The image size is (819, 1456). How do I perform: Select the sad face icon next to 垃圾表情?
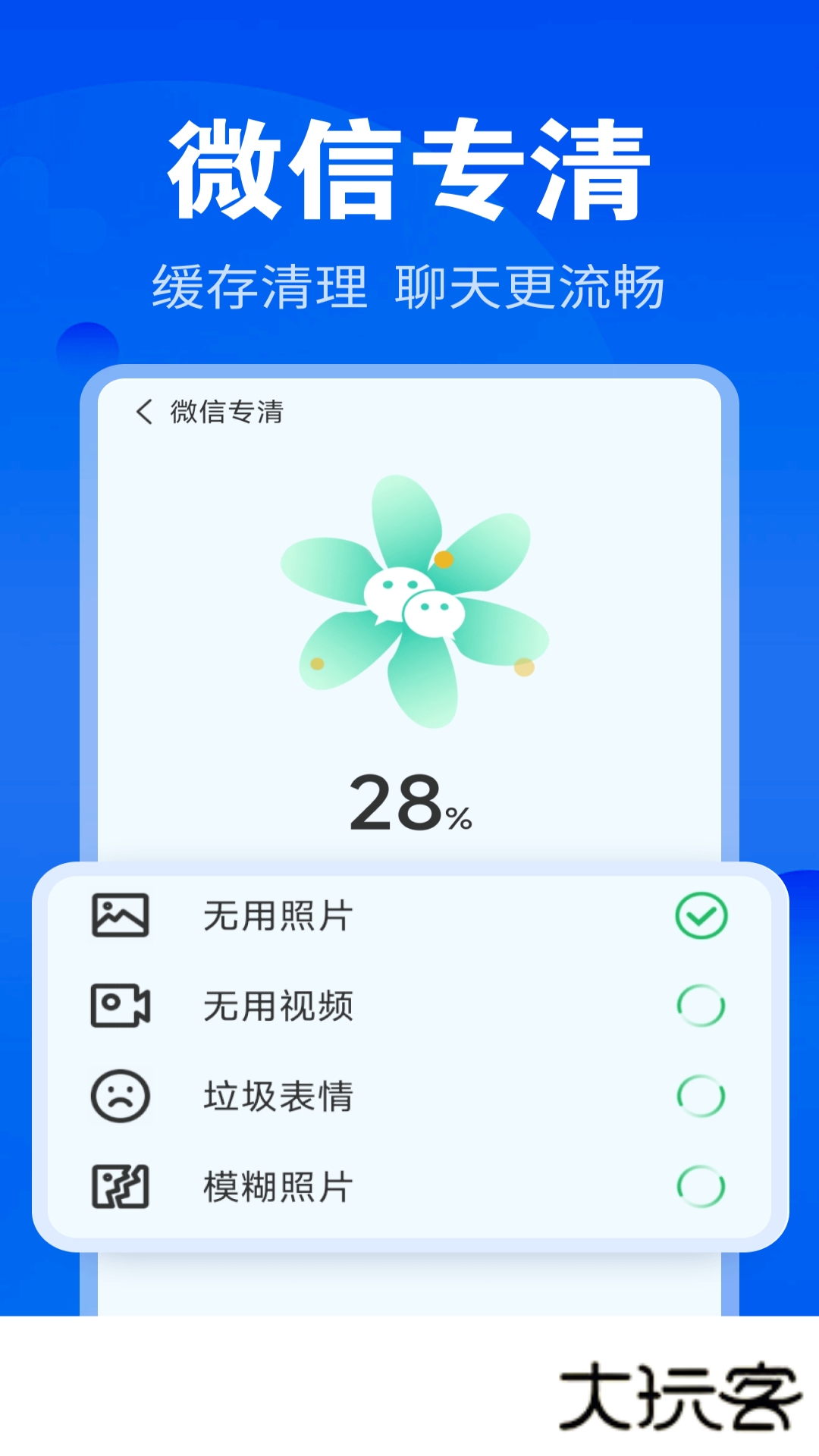(x=119, y=1094)
